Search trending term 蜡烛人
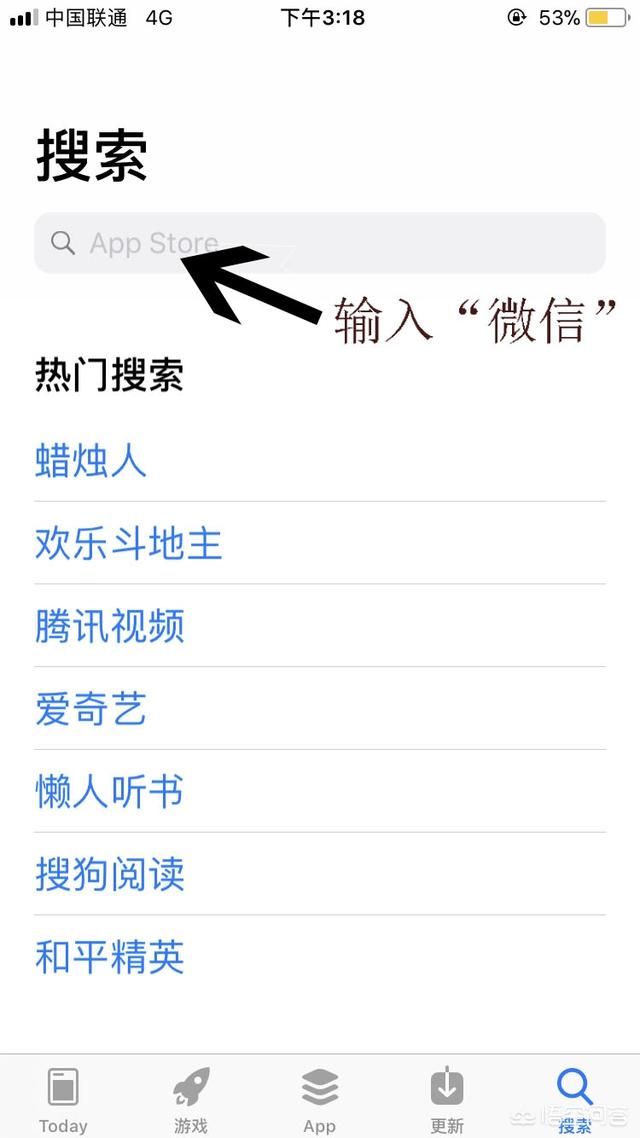The image size is (640, 1138). (x=91, y=461)
